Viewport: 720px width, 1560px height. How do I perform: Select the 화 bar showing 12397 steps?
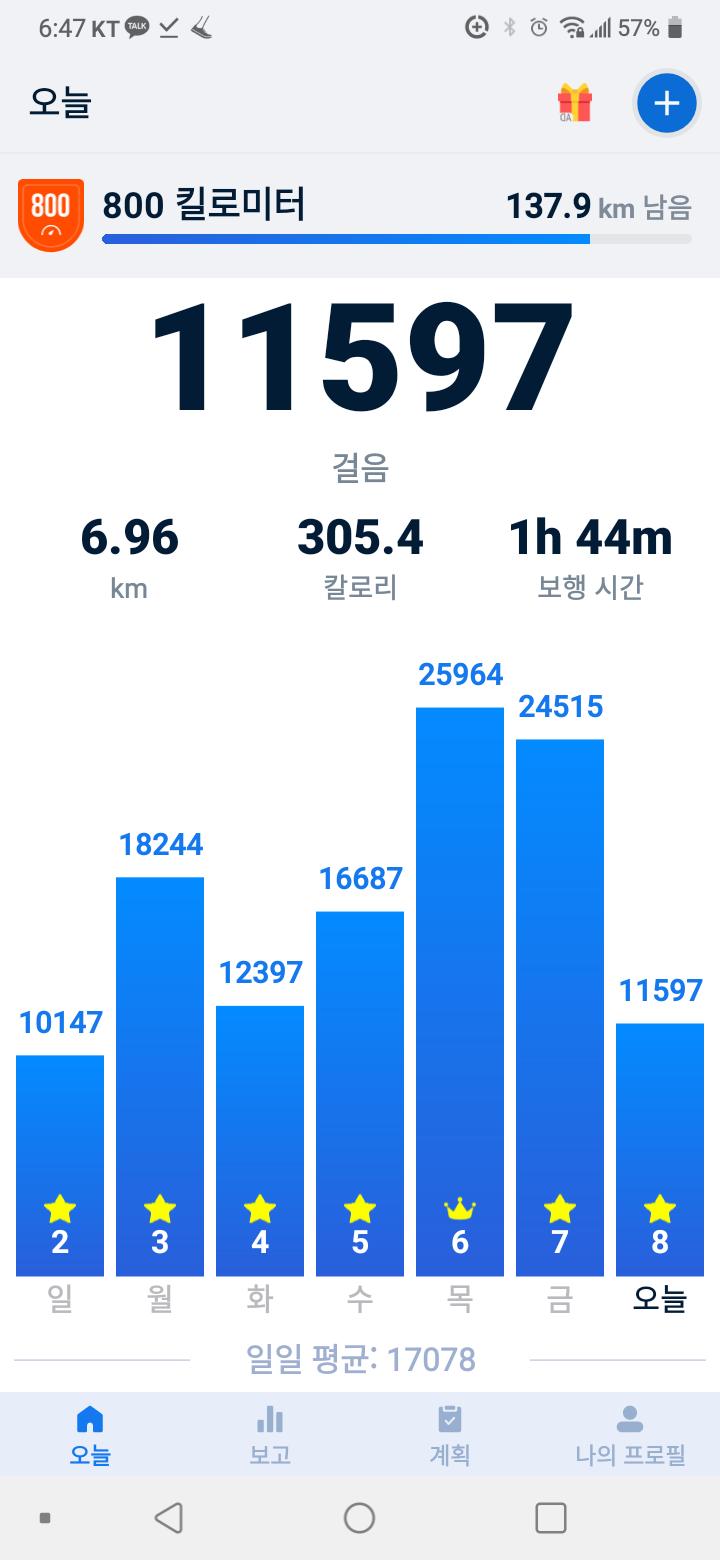click(260, 1140)
